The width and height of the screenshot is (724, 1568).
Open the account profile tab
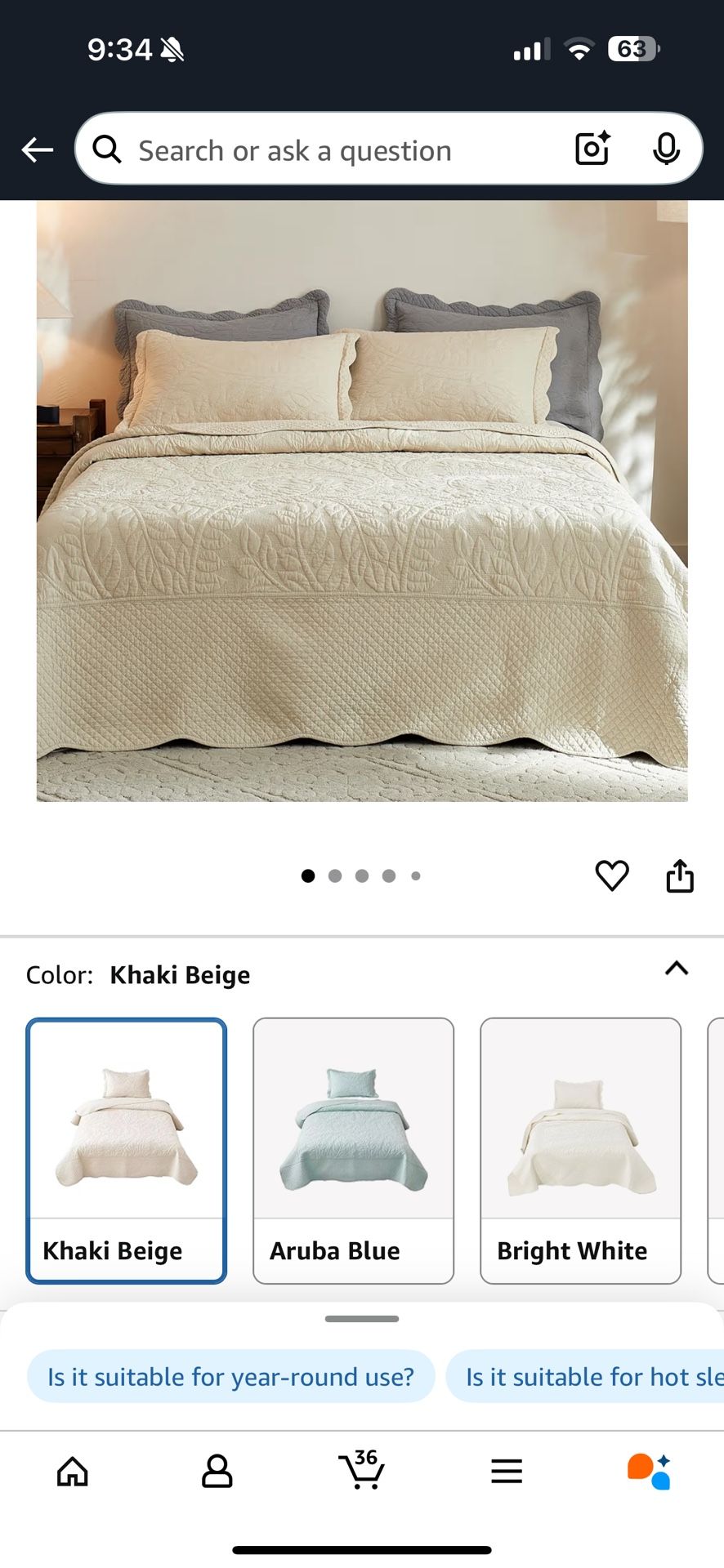pos(217,1472)
